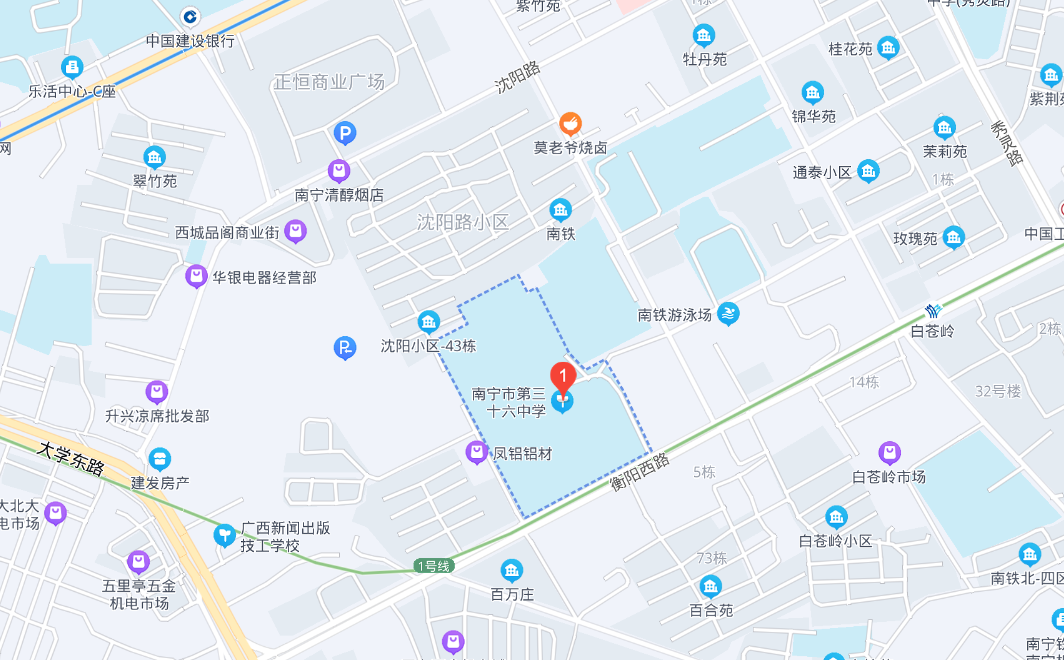
Task: Select the parking icon below 正恒商业广场
Action: point(345,133)
